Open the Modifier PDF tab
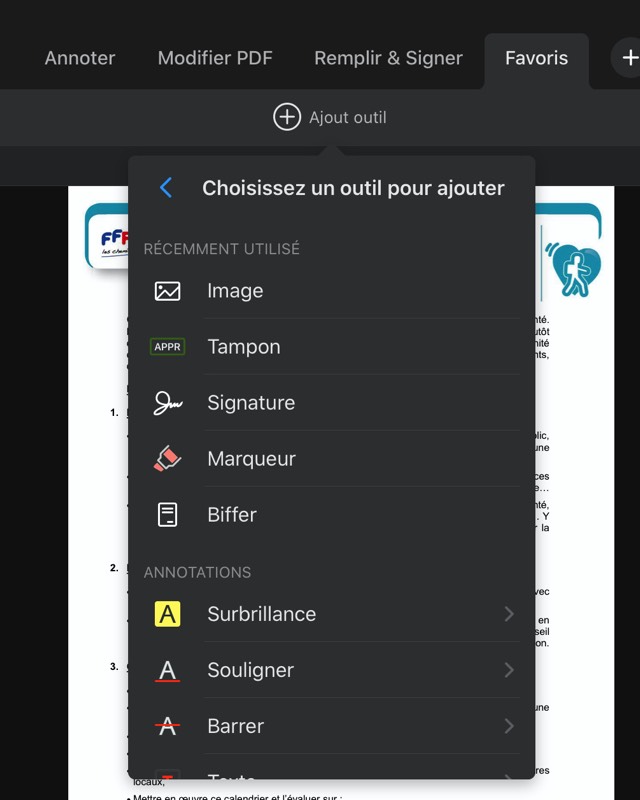 [x=215, y=58]
